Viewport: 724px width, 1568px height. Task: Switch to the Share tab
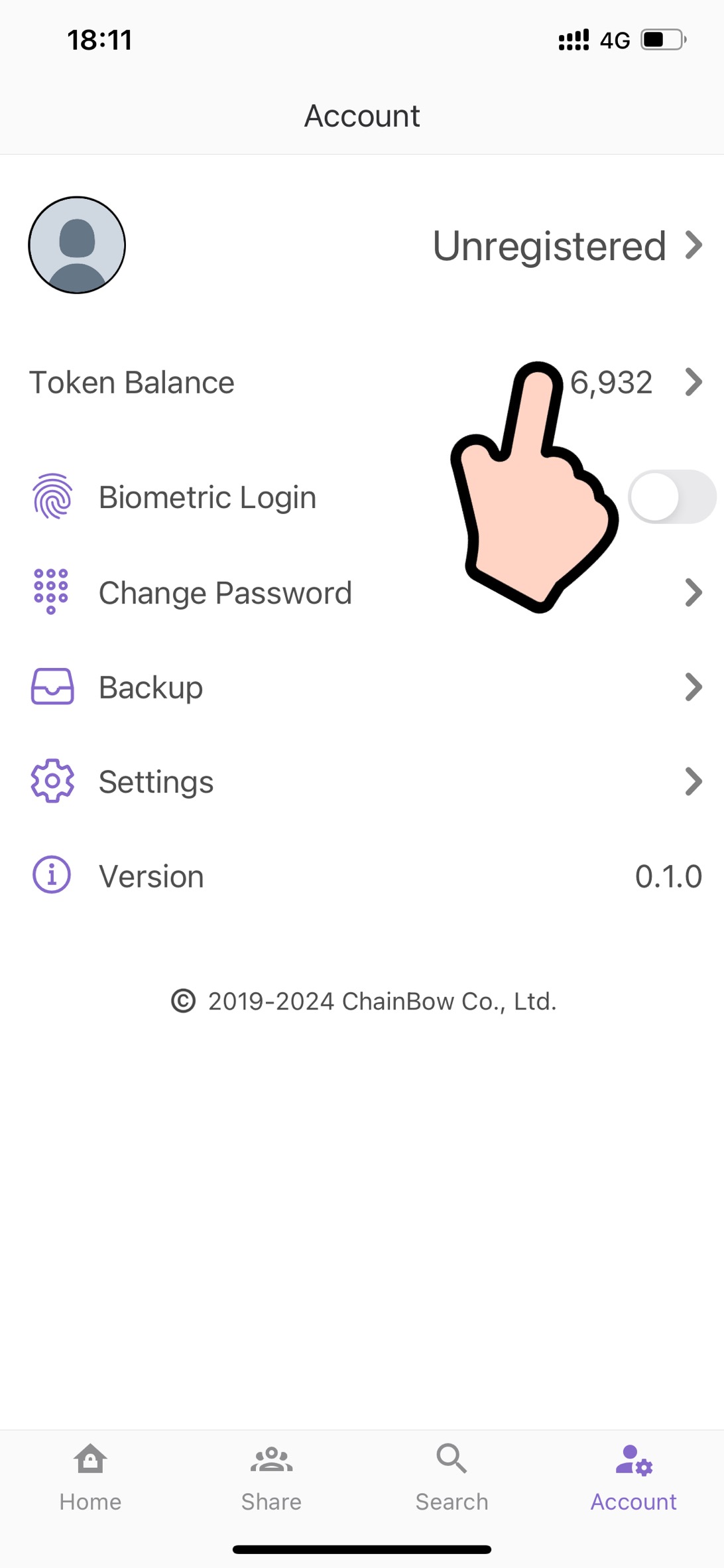pos(271,1478)
